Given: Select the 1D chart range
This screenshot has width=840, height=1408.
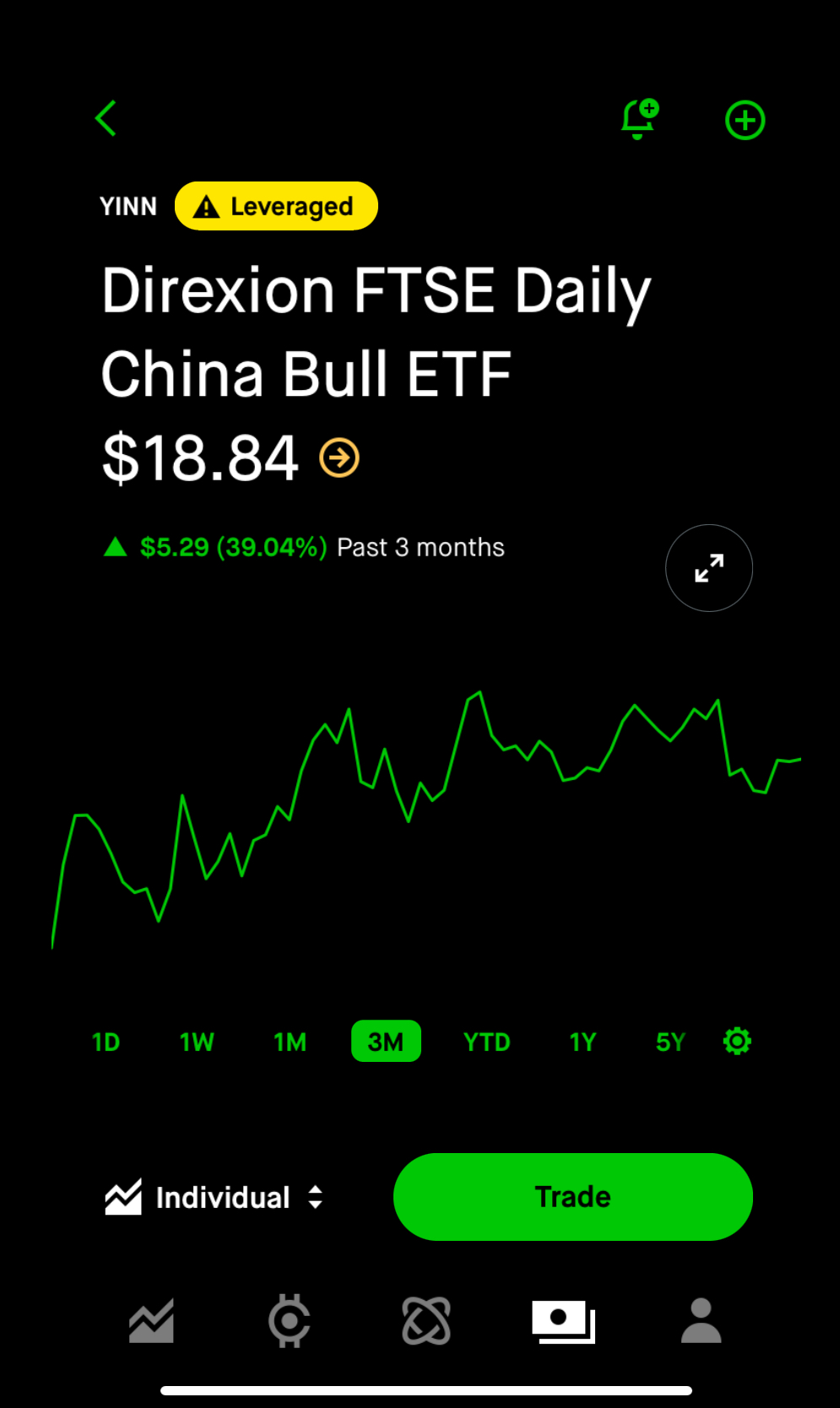Looking at the screenshot, I should pos(106,1042).
